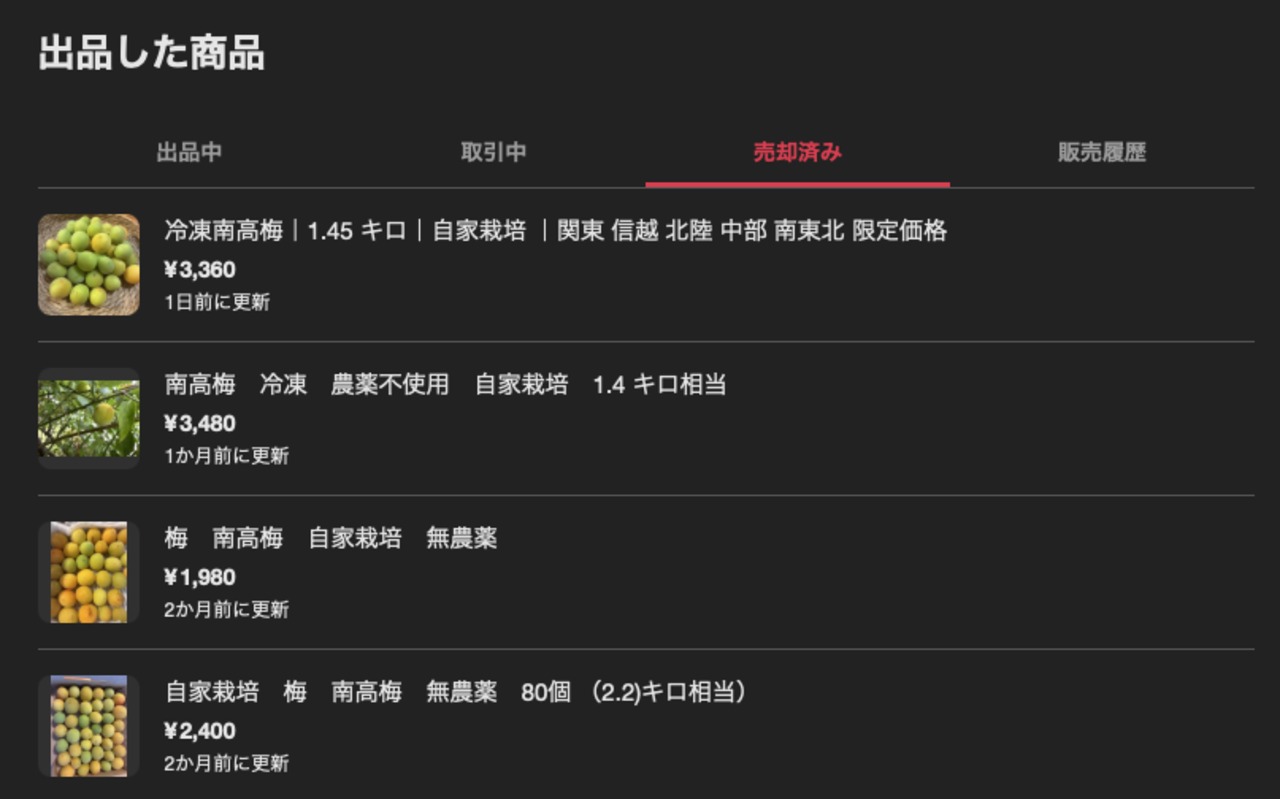Open the 冷凍南高梅 1.45キロ listing at ¥3,360

646,265
